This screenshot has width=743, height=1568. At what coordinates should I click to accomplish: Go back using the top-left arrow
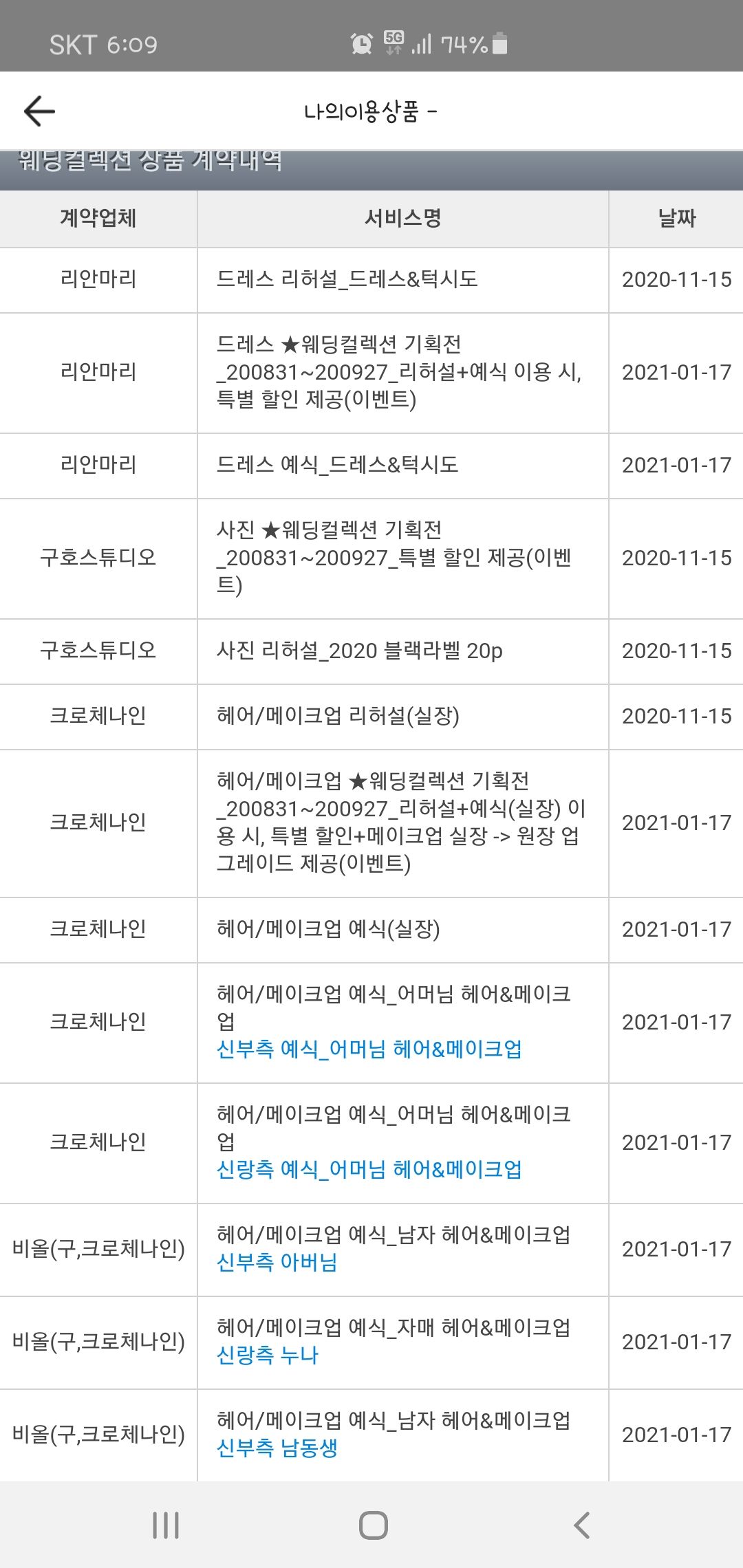pos(39,111)
